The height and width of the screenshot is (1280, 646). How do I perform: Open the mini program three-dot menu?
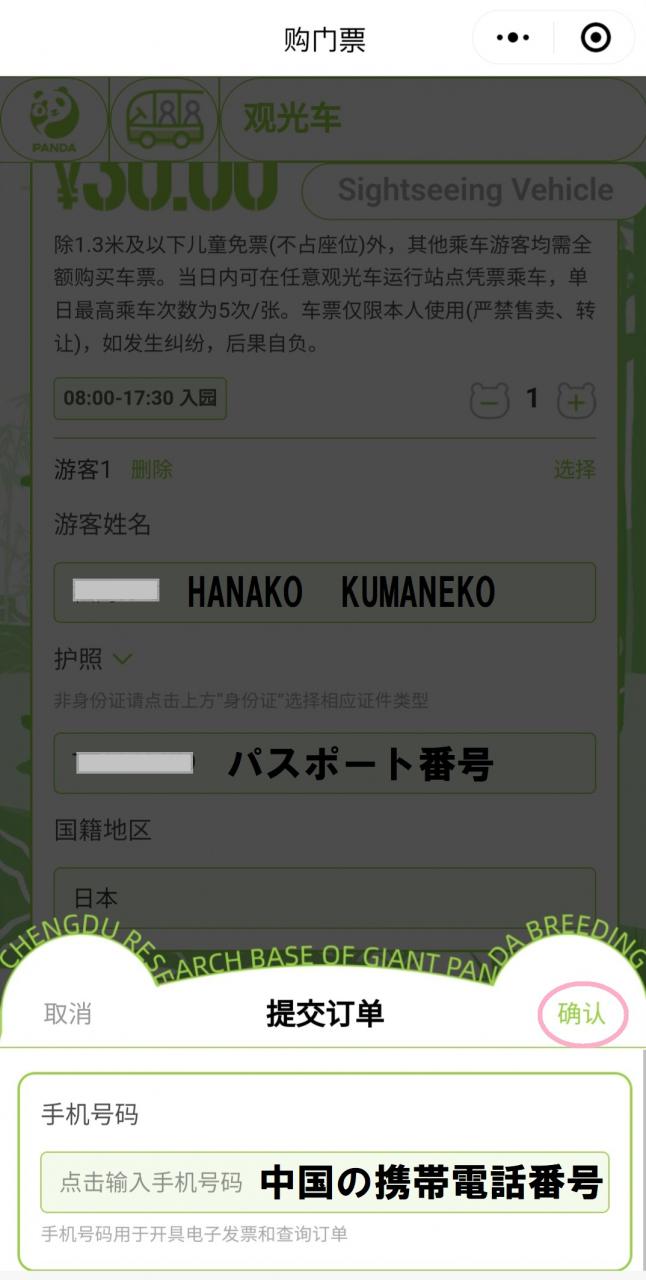tap(513, 38)
